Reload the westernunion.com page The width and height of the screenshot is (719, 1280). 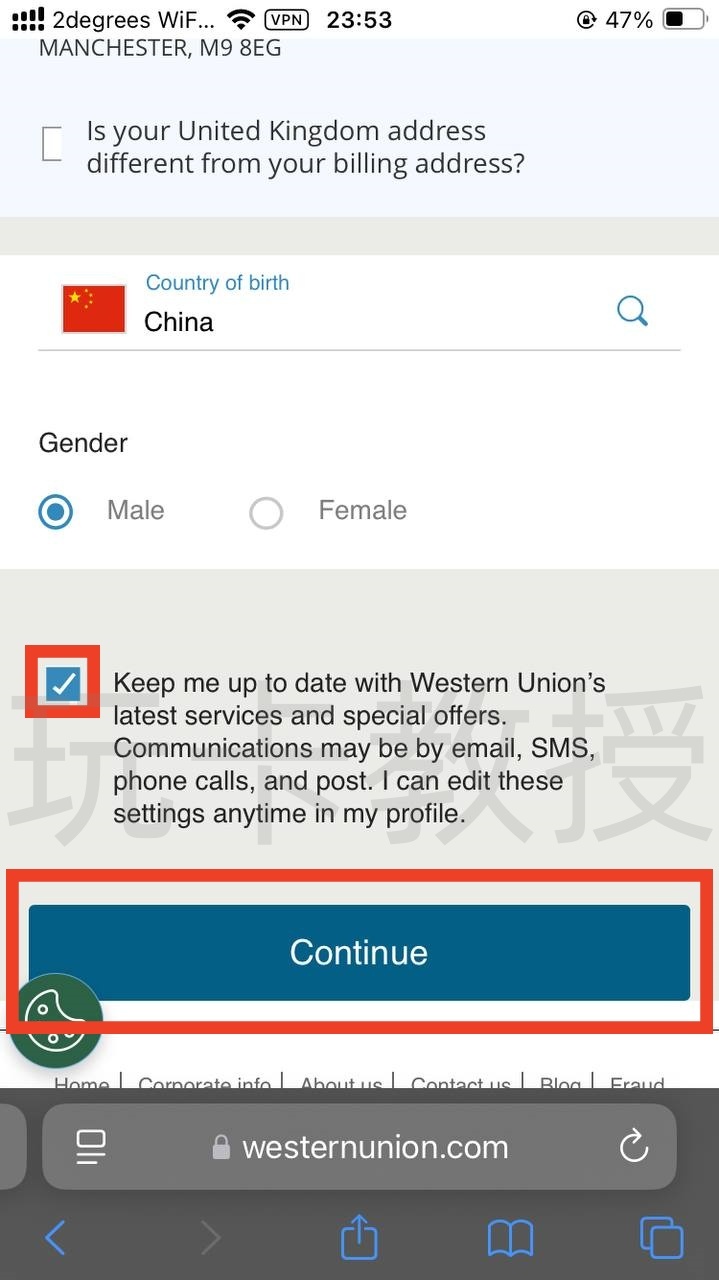[x=634, y=1147]
